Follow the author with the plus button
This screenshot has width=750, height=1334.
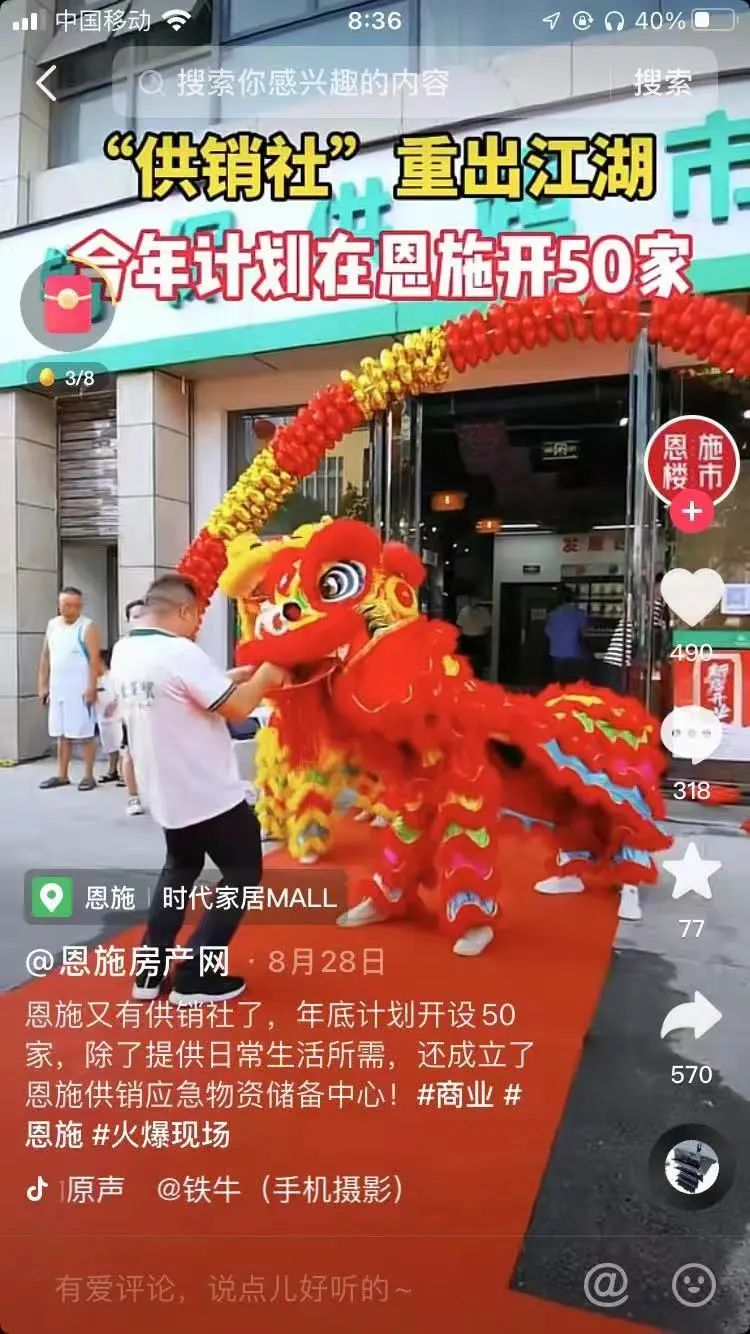tap(692, 514)
